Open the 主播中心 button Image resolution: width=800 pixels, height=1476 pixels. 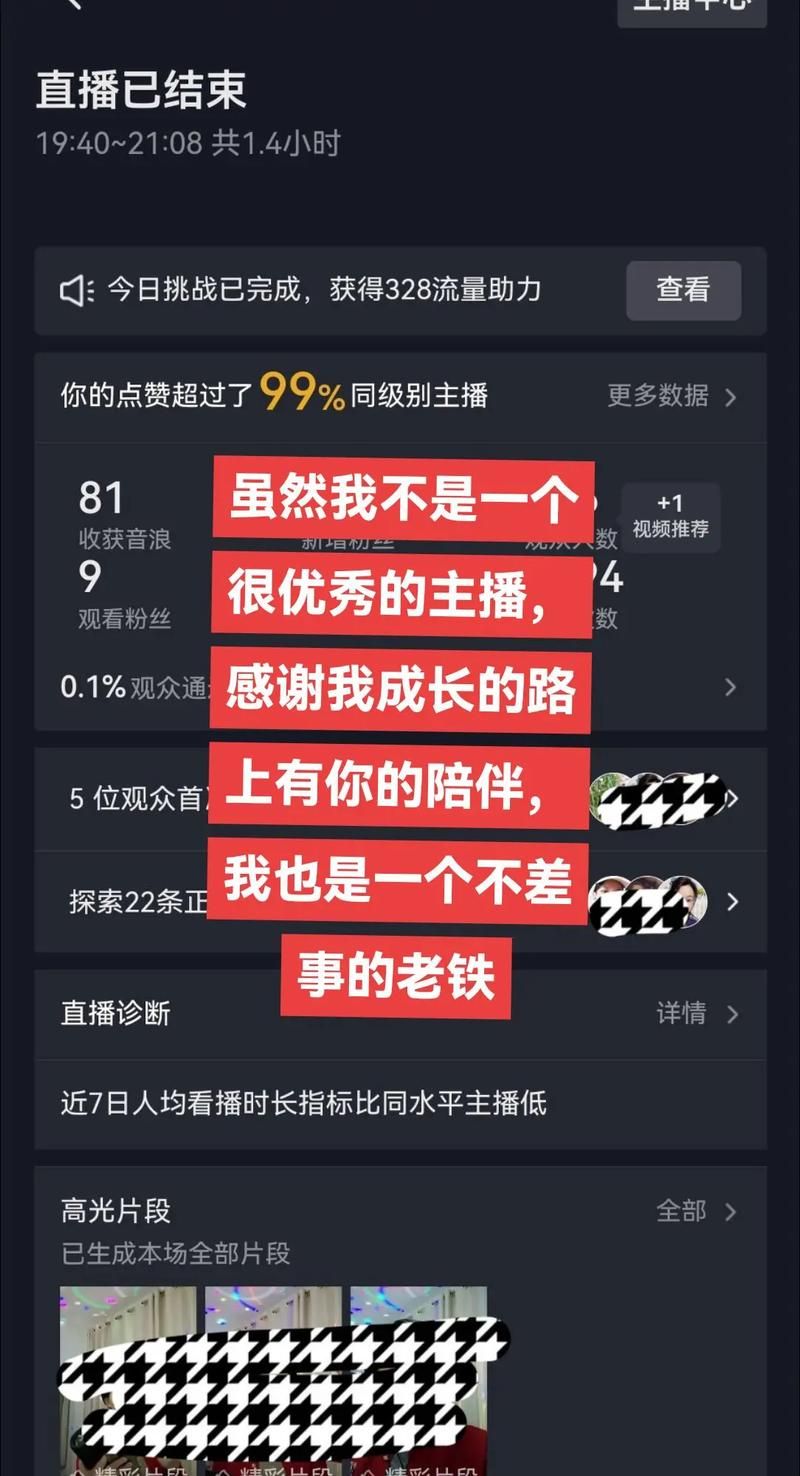point(692,8)
